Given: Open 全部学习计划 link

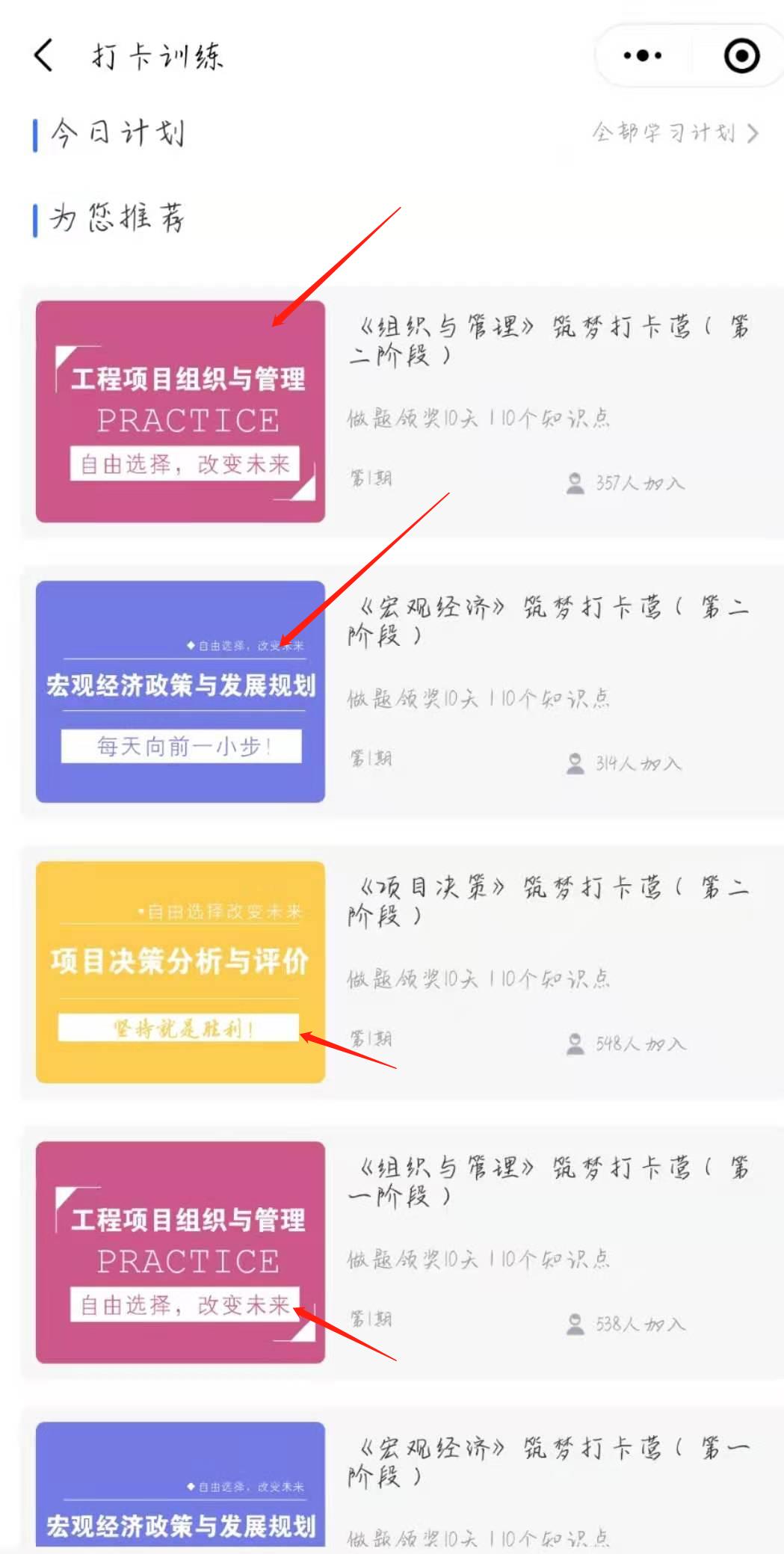Looking at the screenshot, I should (675, 134).
